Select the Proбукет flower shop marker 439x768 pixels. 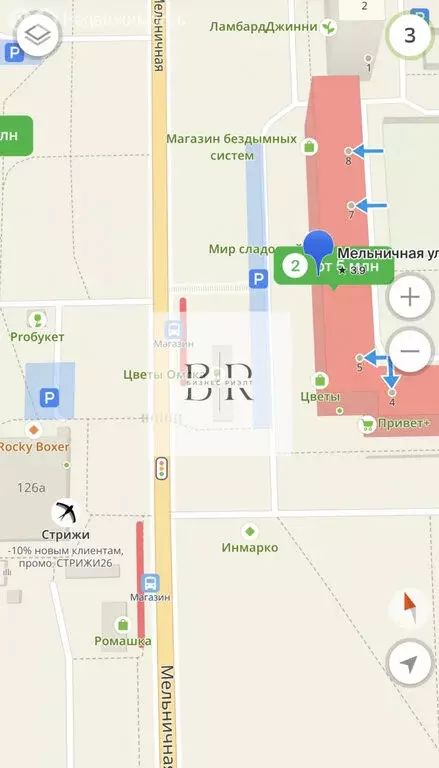click(x=37, y=320)
